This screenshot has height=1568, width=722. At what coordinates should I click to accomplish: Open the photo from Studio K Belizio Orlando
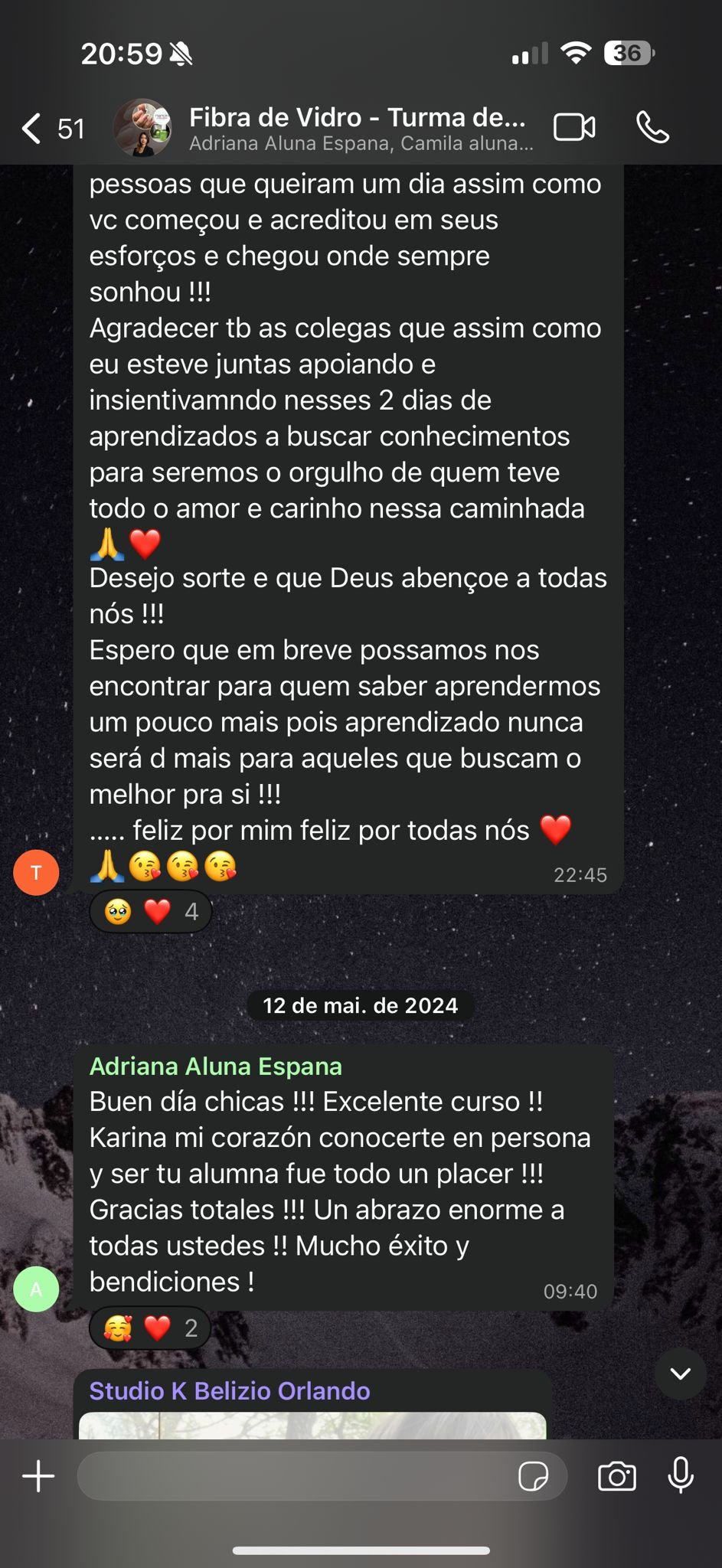pyautogui.click(x=312, y=1425)
